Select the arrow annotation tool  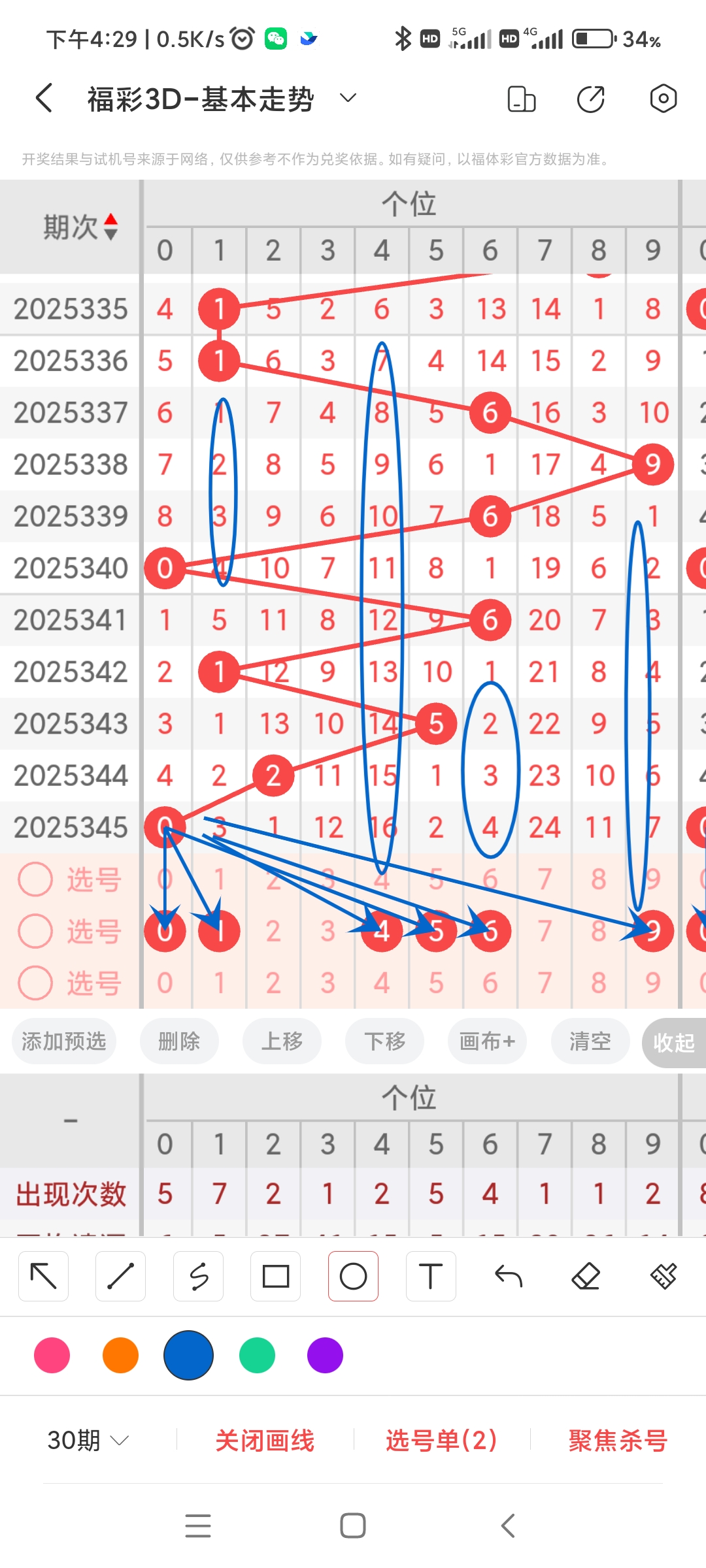click(x=43, y=1275)
